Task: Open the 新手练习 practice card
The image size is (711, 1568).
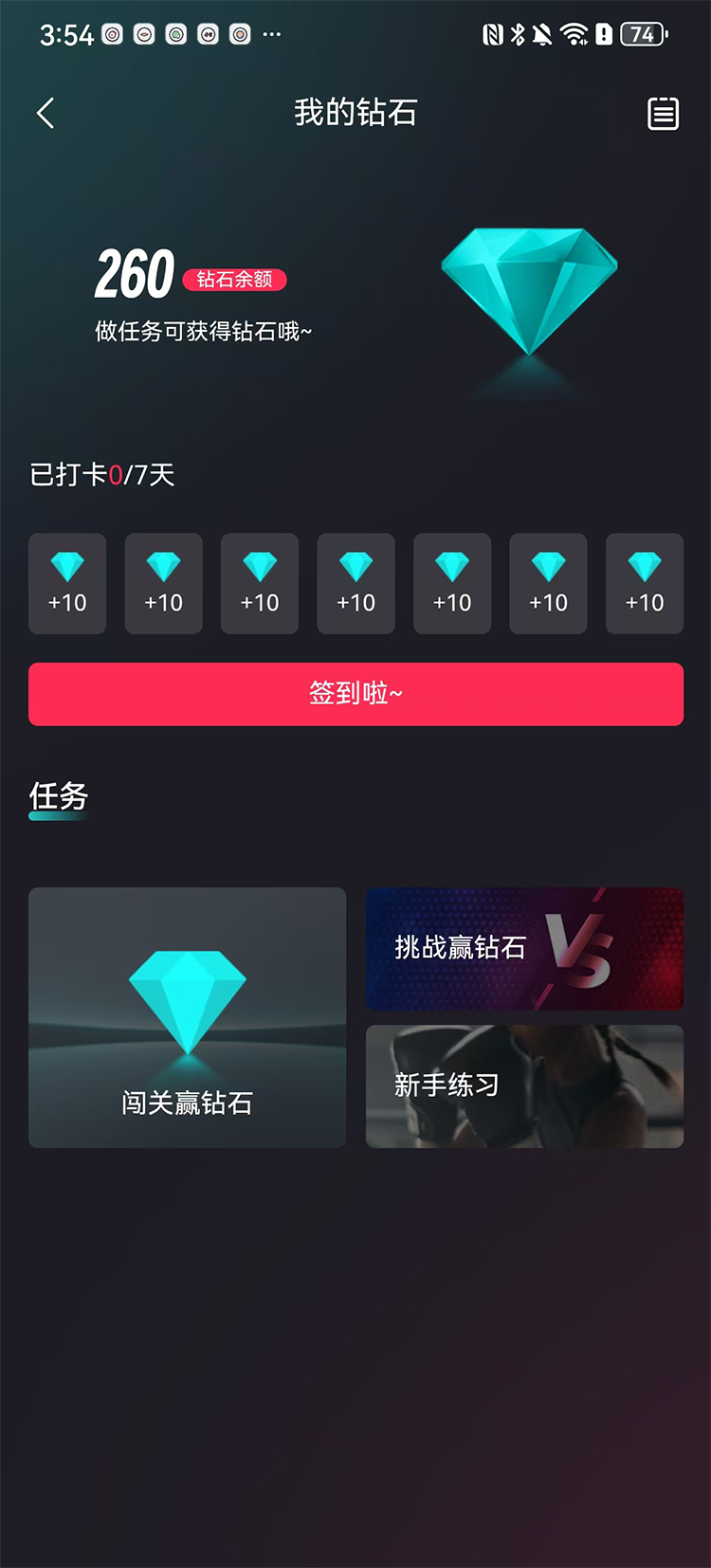Action: coord(524,1086)
